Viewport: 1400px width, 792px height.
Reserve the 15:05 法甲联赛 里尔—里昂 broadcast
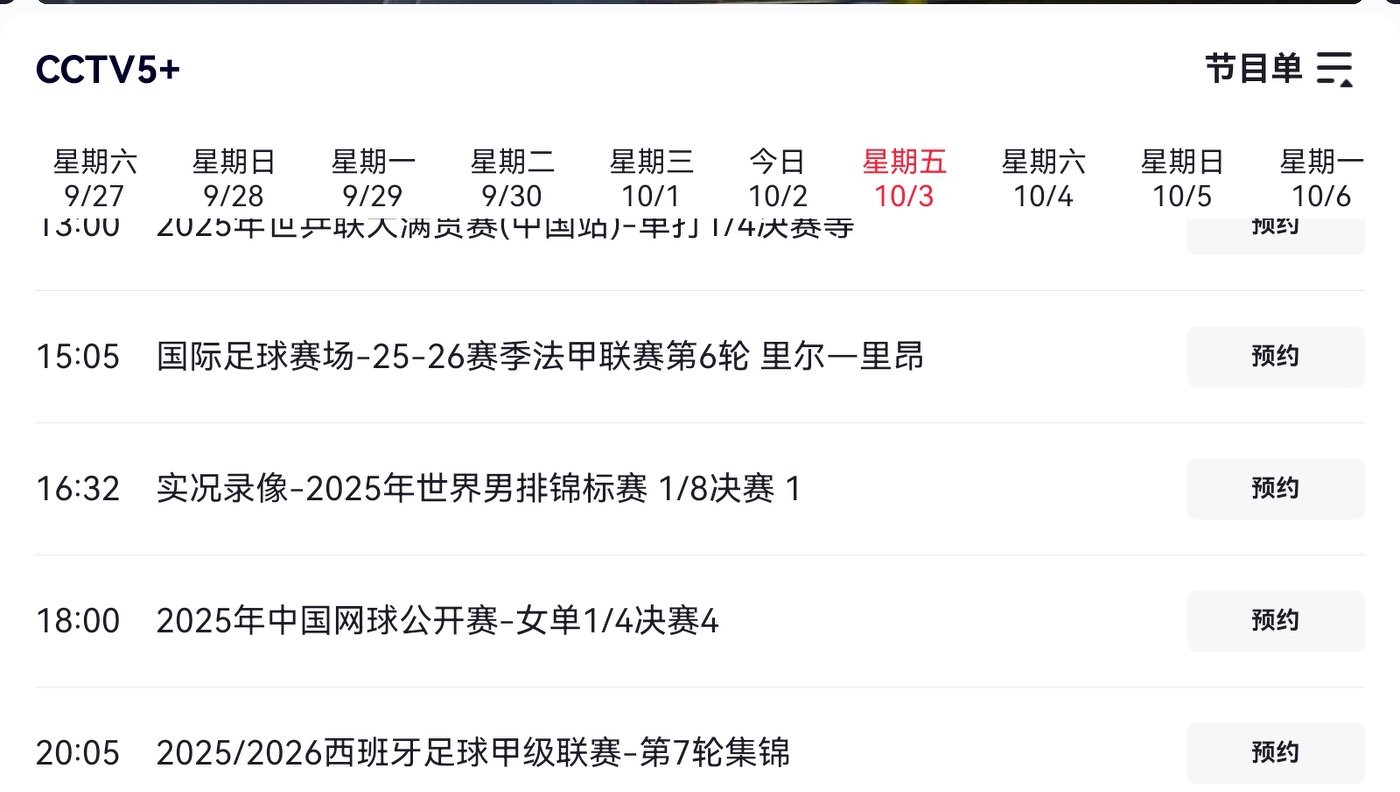pyautogui.click(x=1275, y=356)
